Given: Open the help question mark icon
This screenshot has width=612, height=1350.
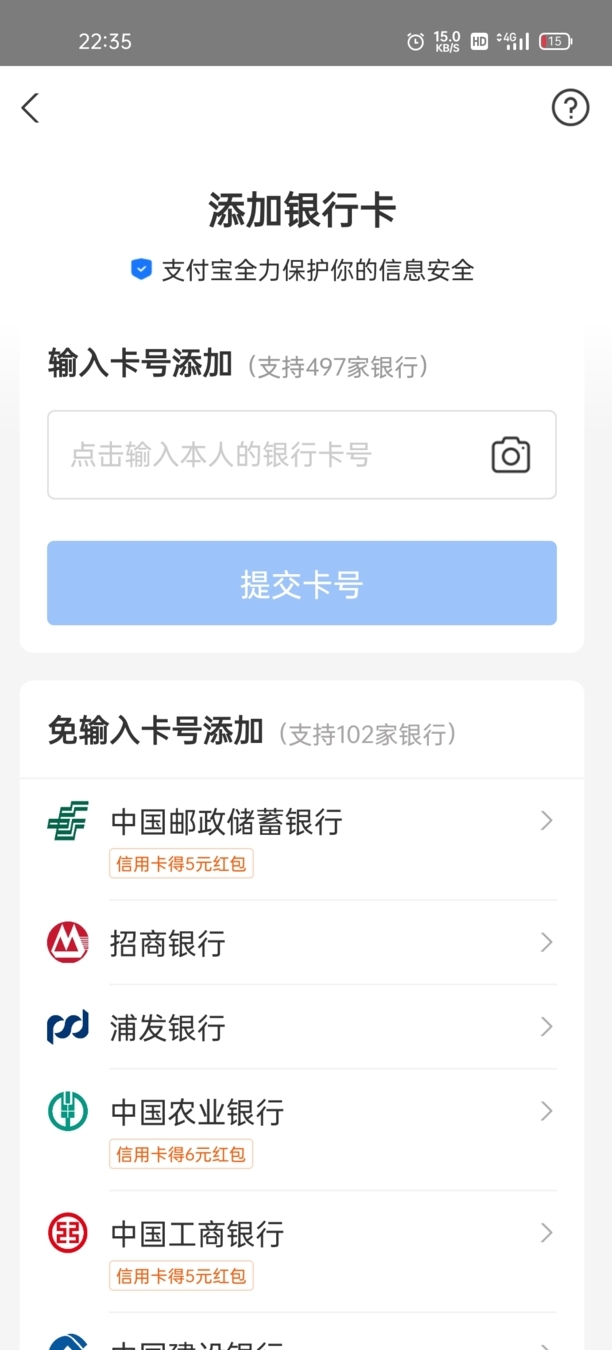Looking at the screenshot, I should coord(570,108).
